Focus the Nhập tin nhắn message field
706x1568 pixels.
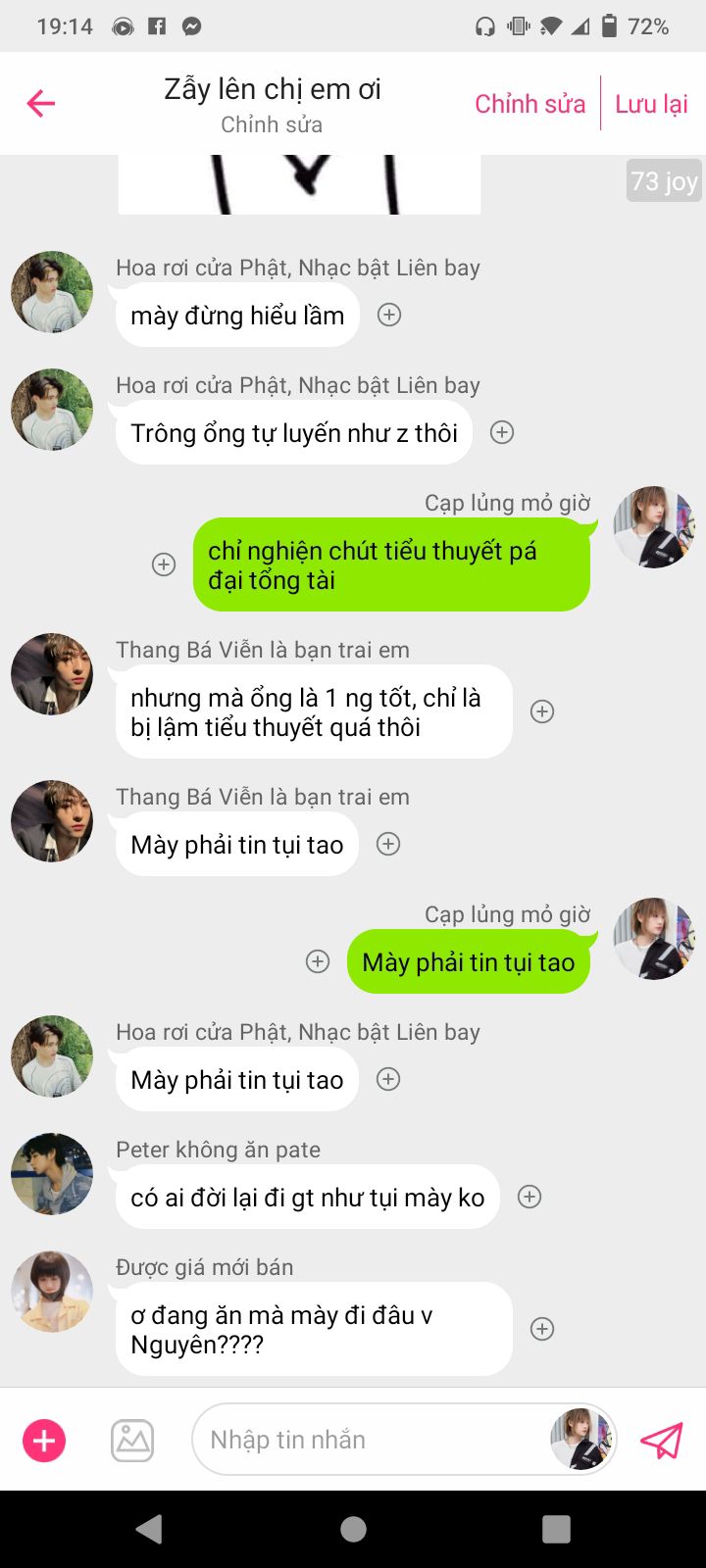[373, 1440]
